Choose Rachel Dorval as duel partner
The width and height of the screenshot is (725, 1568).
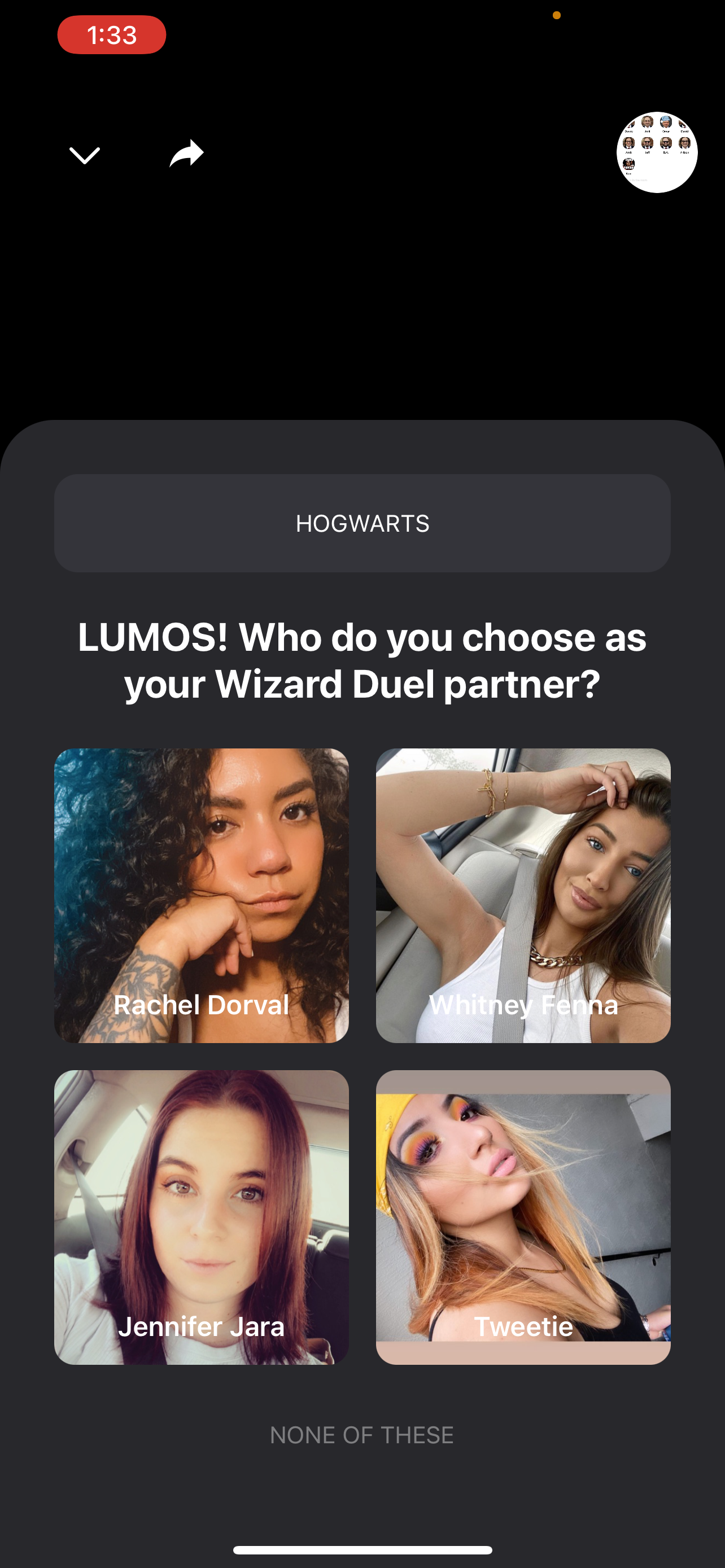[x=202, y=895]
